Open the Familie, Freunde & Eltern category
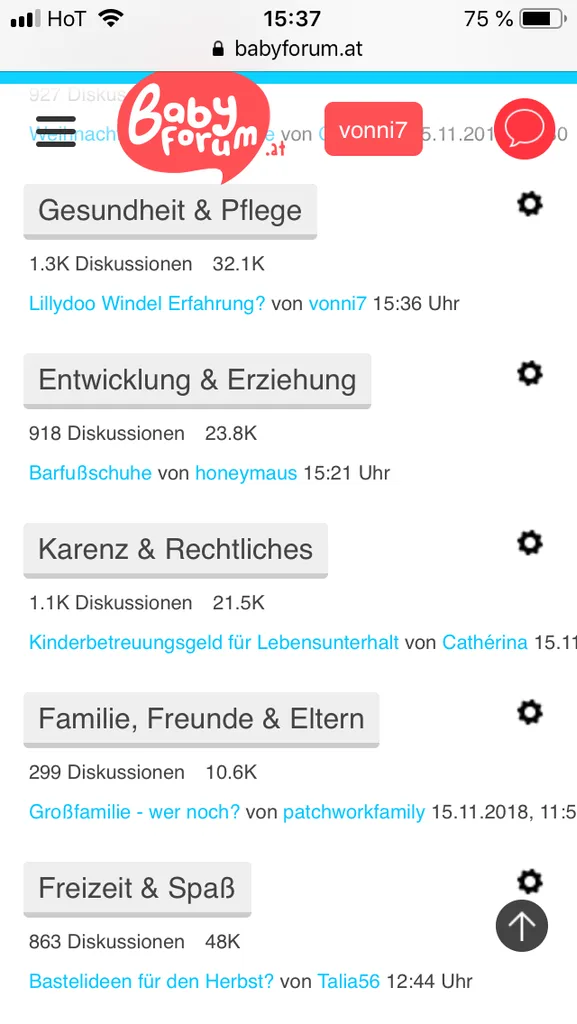 pos(201,720)
